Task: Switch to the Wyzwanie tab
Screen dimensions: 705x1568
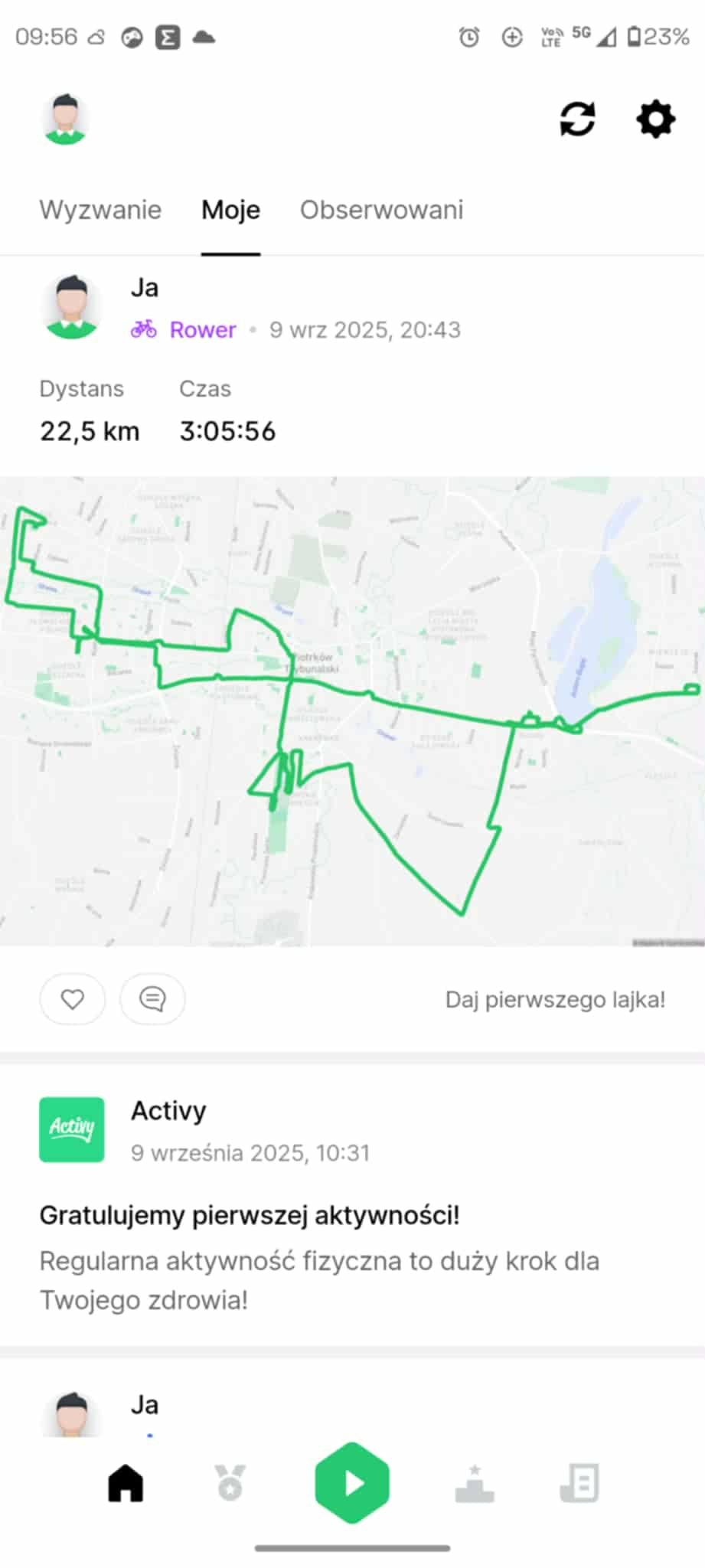Action: click(100, 210)
